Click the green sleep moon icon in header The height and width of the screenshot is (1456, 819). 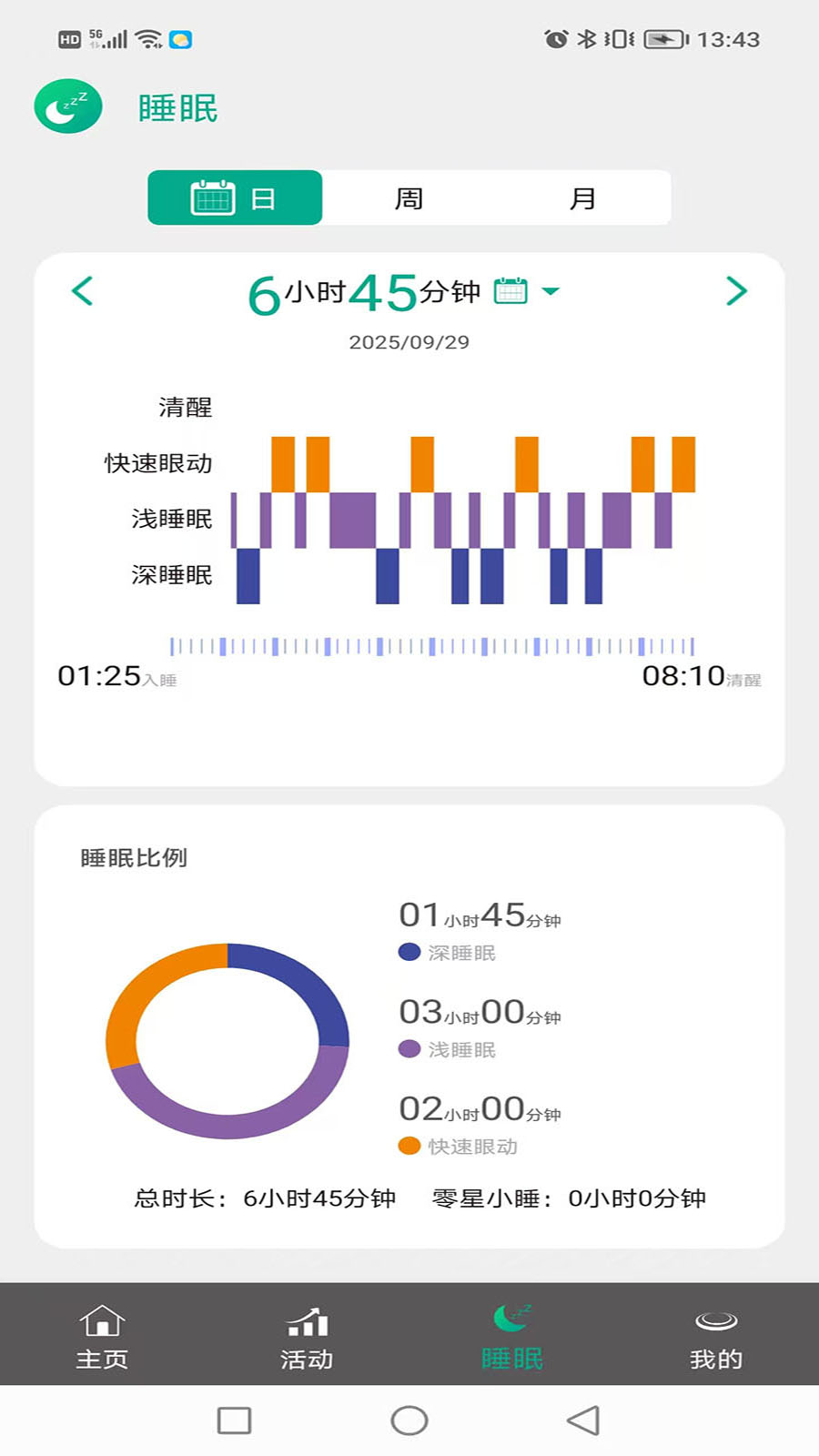pos(66,106)
